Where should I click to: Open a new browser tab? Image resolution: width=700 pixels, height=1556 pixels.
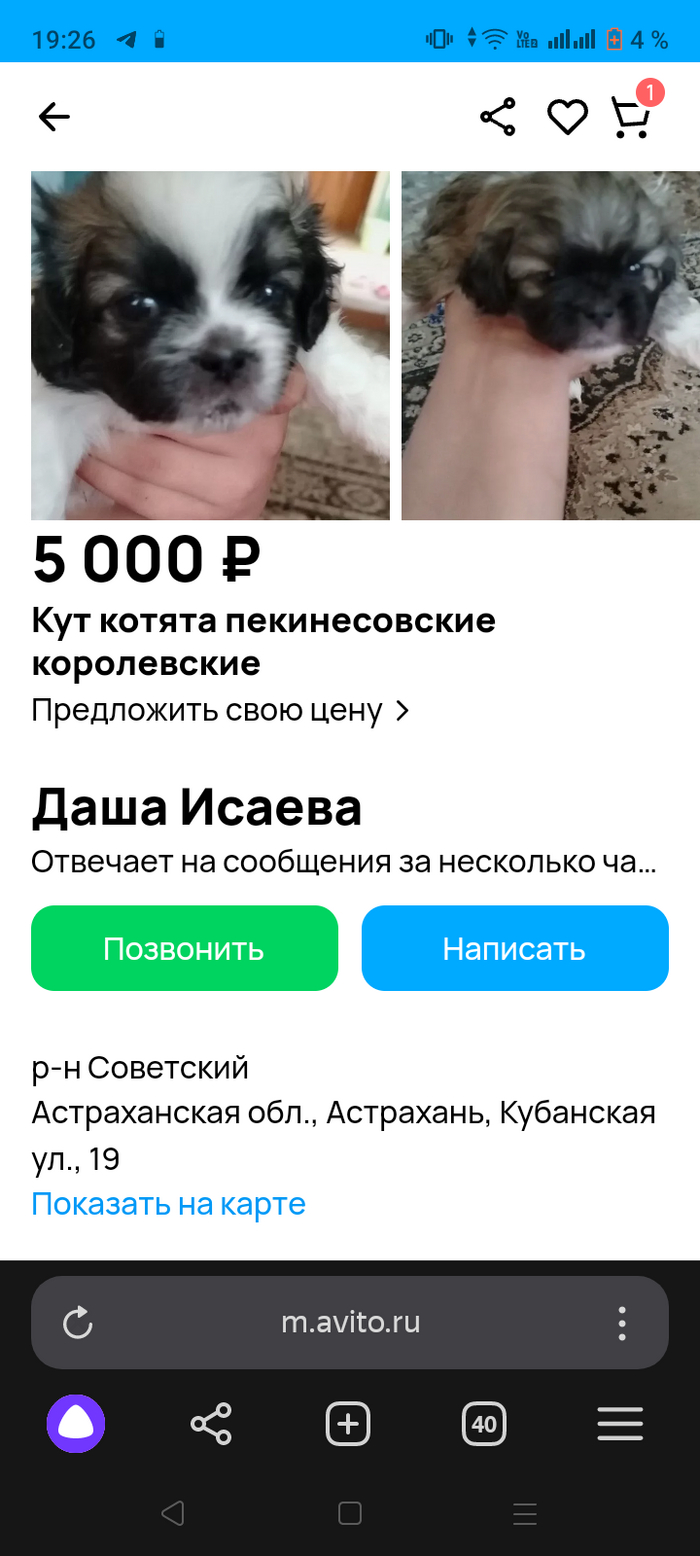tap(348, 1423)
